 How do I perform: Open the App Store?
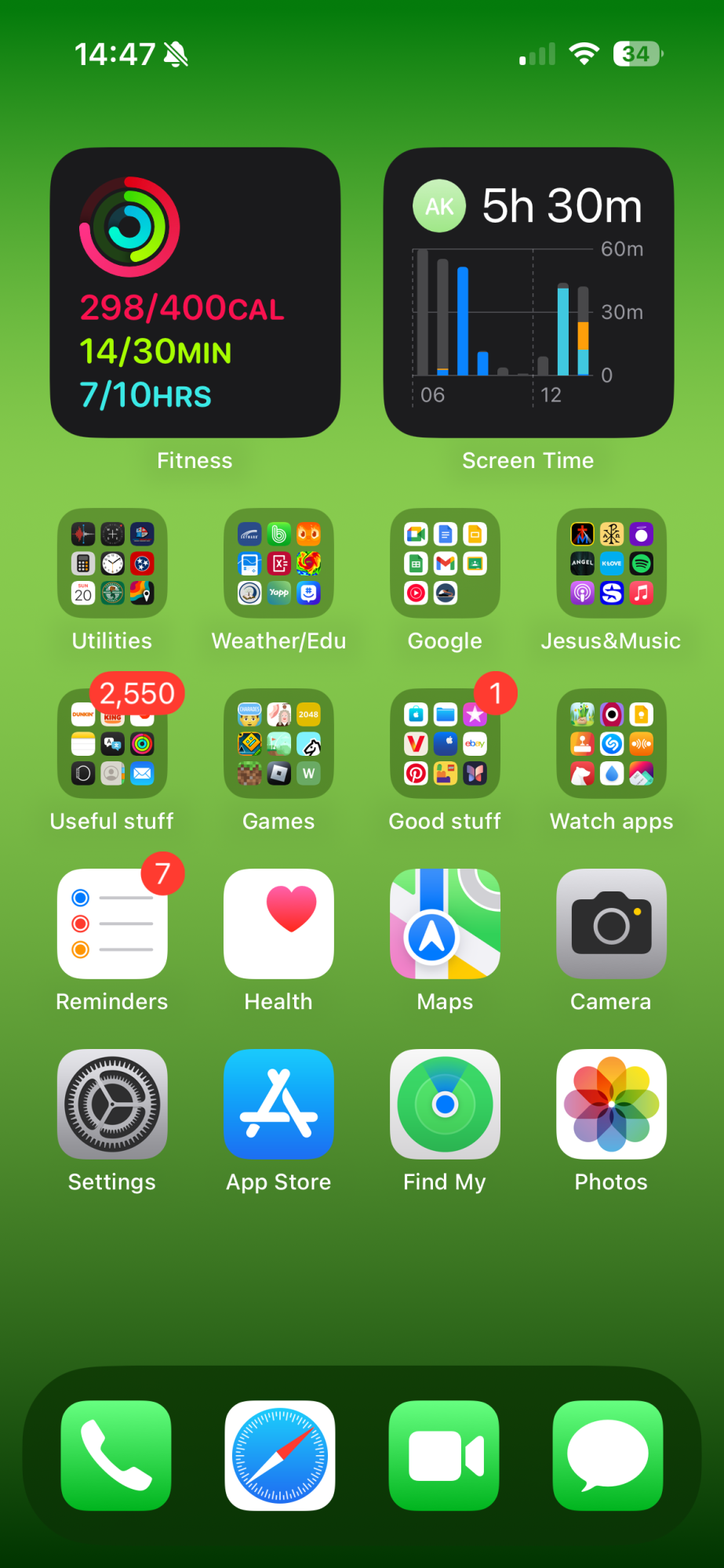pyautogui.click(x=278, y=1104)
